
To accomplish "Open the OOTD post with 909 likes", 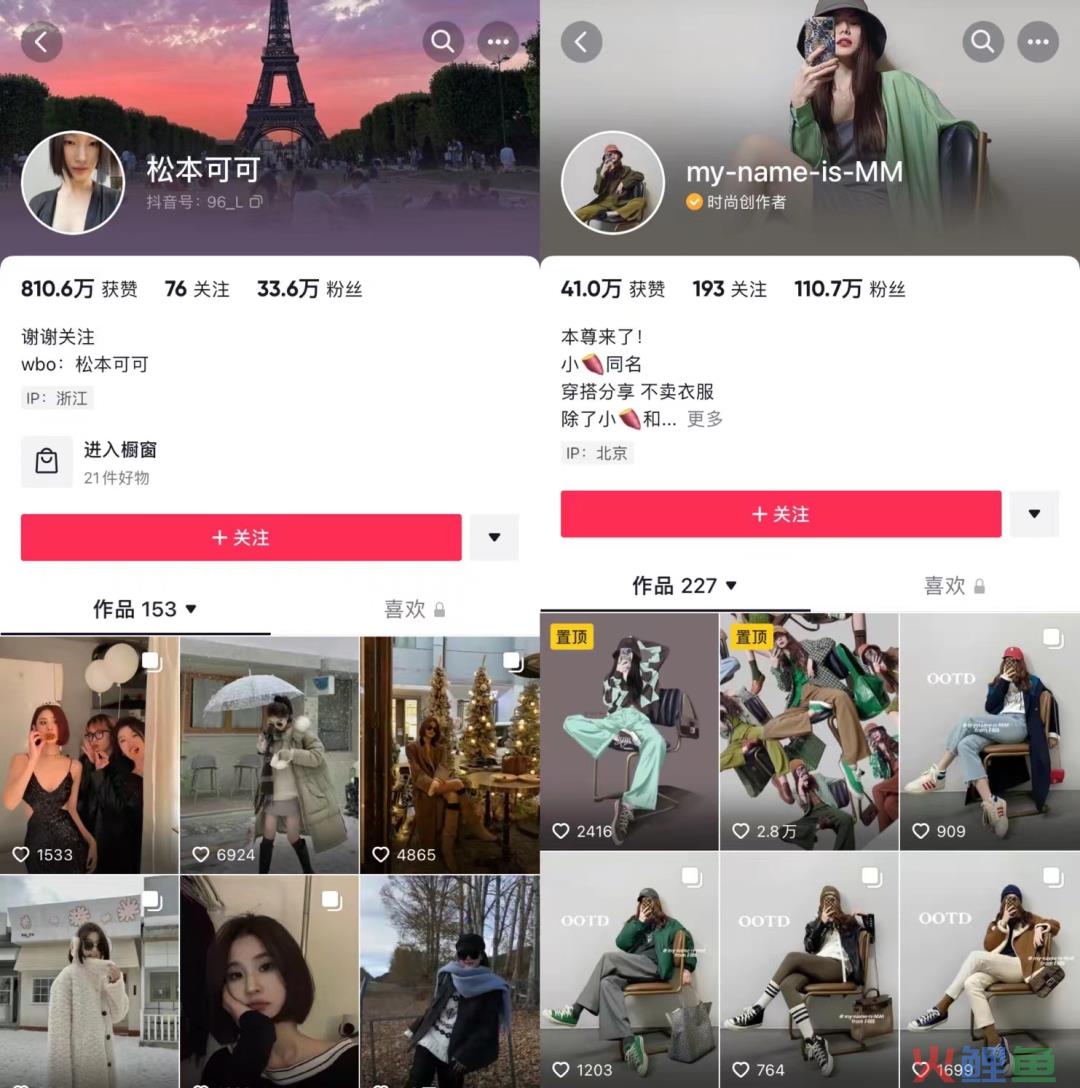I will point(989,732).
